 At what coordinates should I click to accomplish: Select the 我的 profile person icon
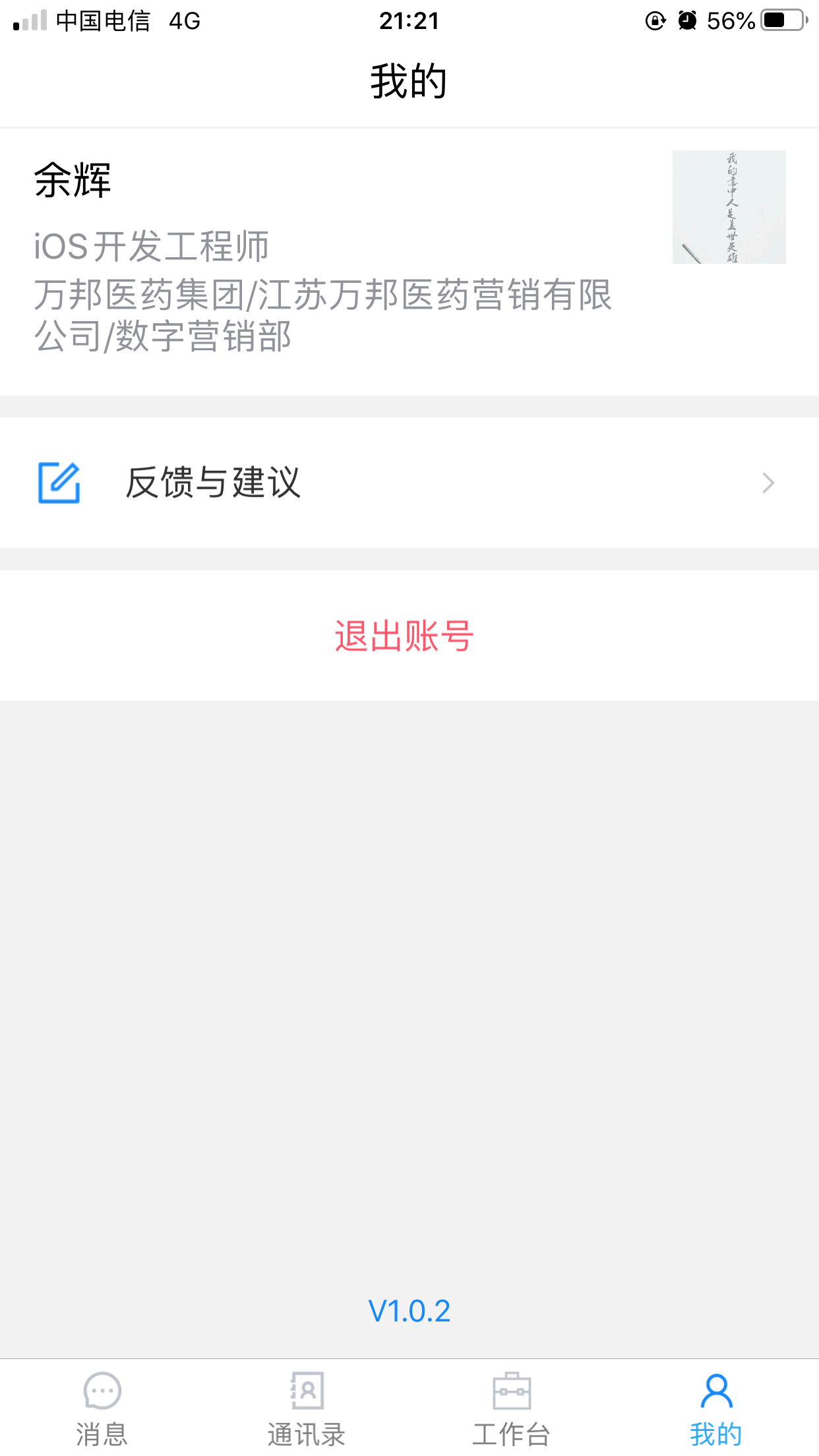click(716, 1389)
